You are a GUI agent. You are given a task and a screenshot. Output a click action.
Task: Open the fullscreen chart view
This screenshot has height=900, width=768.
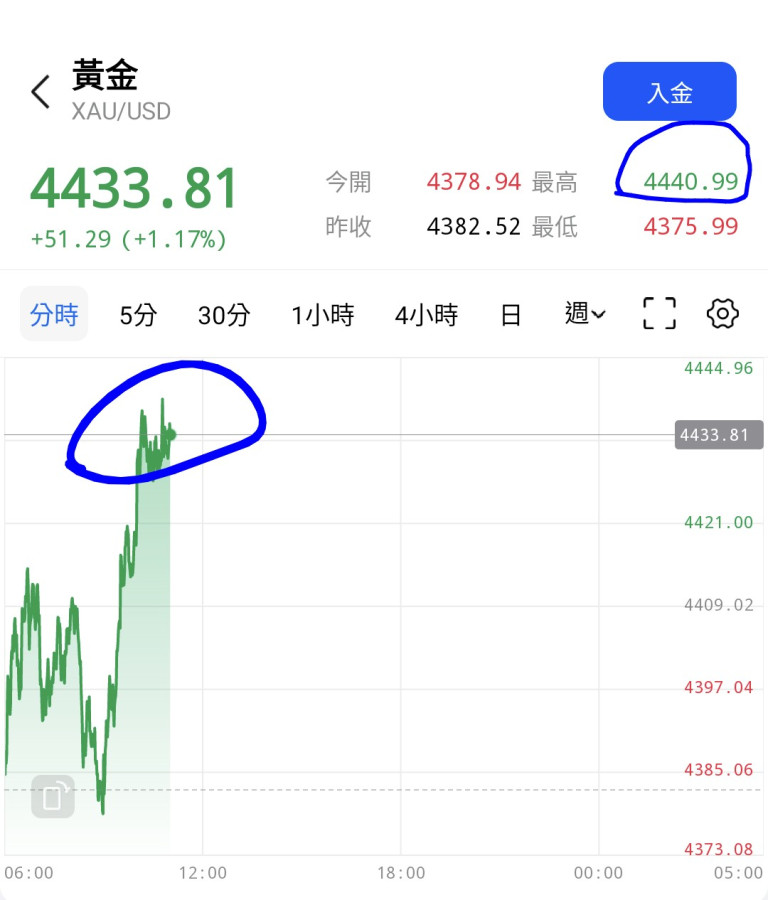tap(659, 314)
